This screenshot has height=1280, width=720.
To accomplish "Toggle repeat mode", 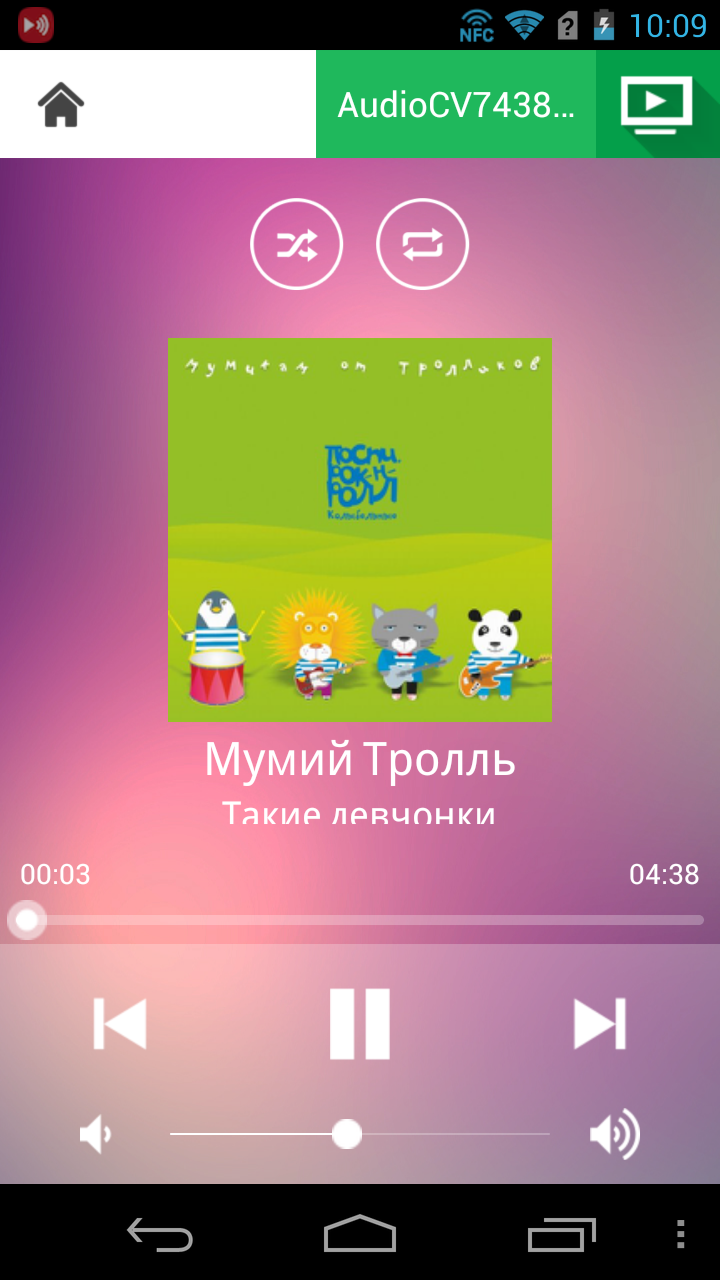I will (x=422, y=244).
